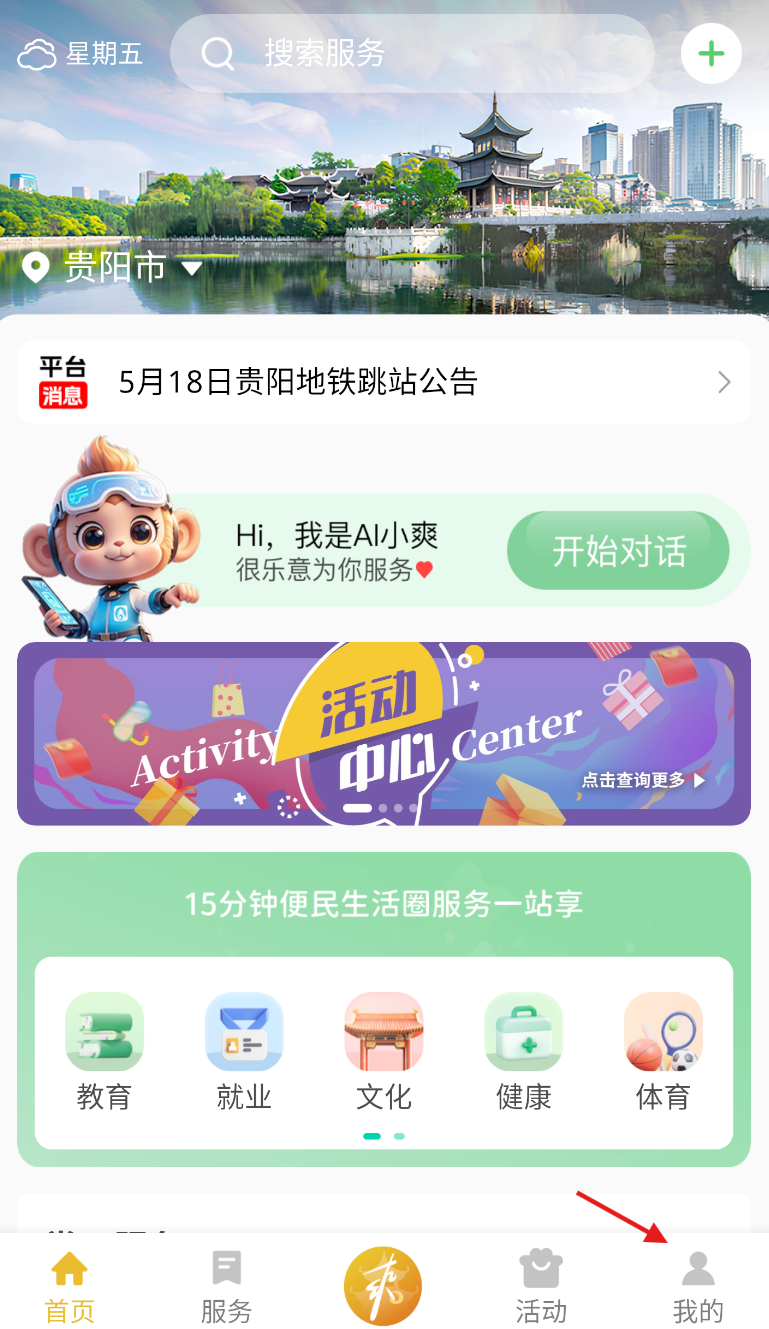Switch to the 服务 tab
Image resolution: width=769 pixels, height=1329 pixels.
pos(226,1287)
